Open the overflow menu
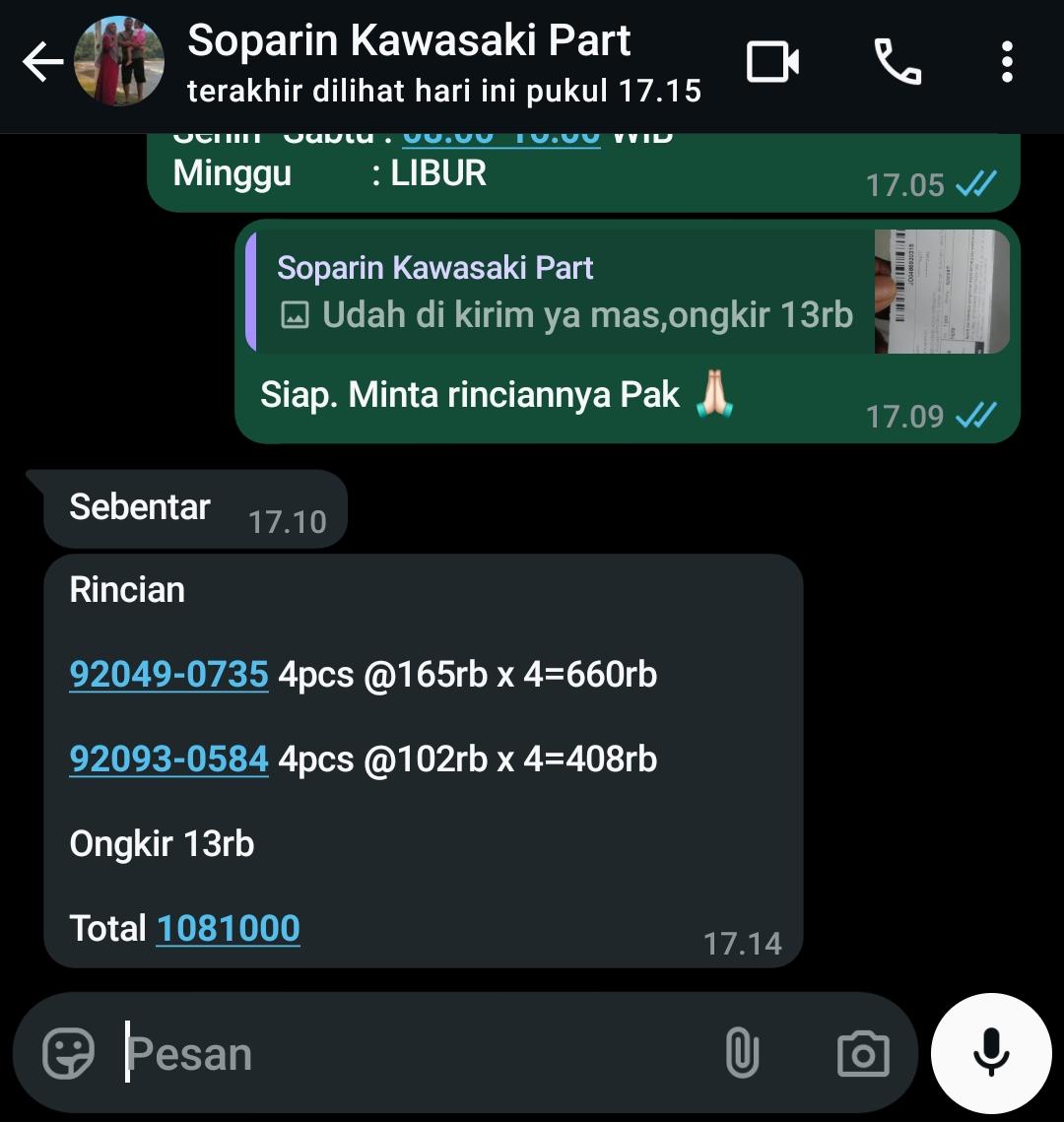Viewport: 1064px width, 1122px height. pyautogui.click(x=1006, y=62)
